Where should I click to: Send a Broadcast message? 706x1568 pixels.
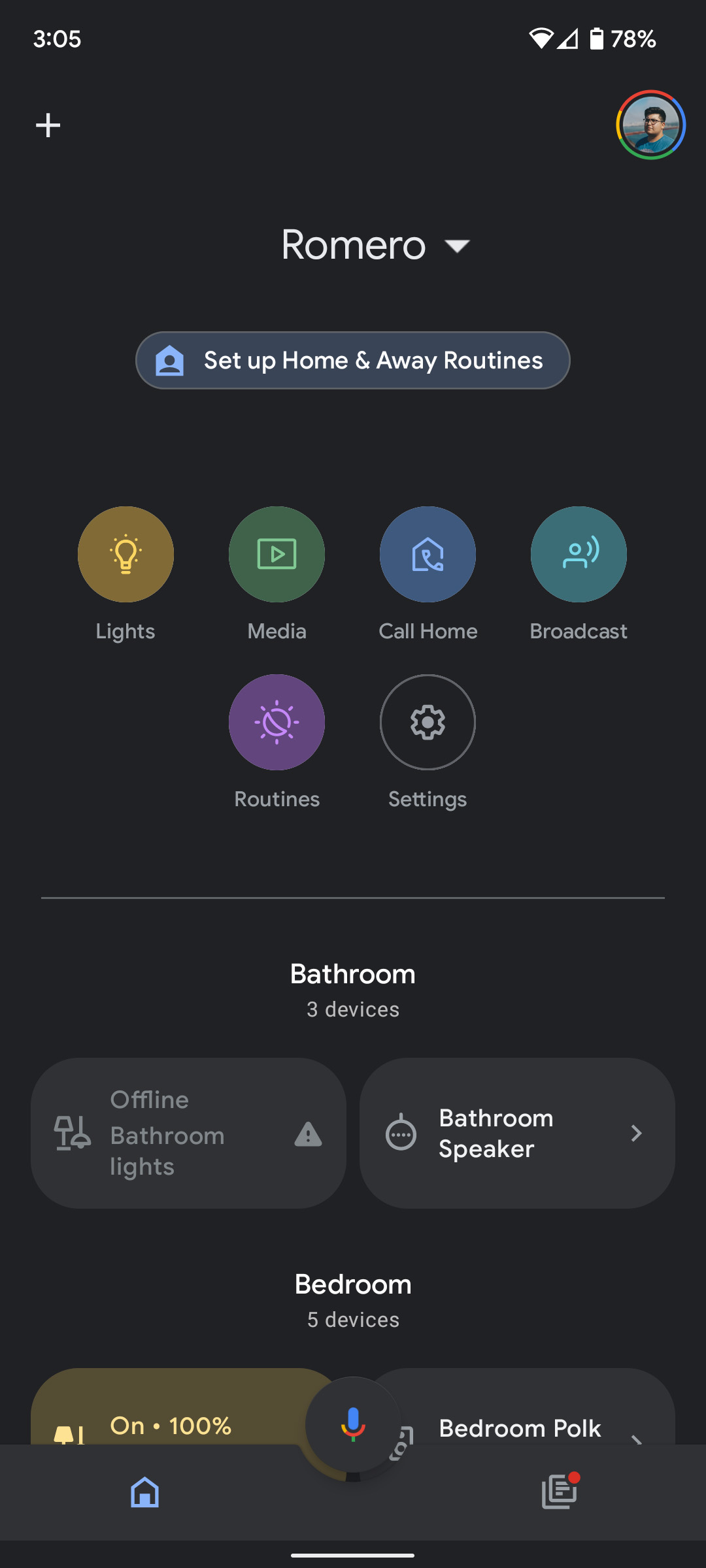579,555
